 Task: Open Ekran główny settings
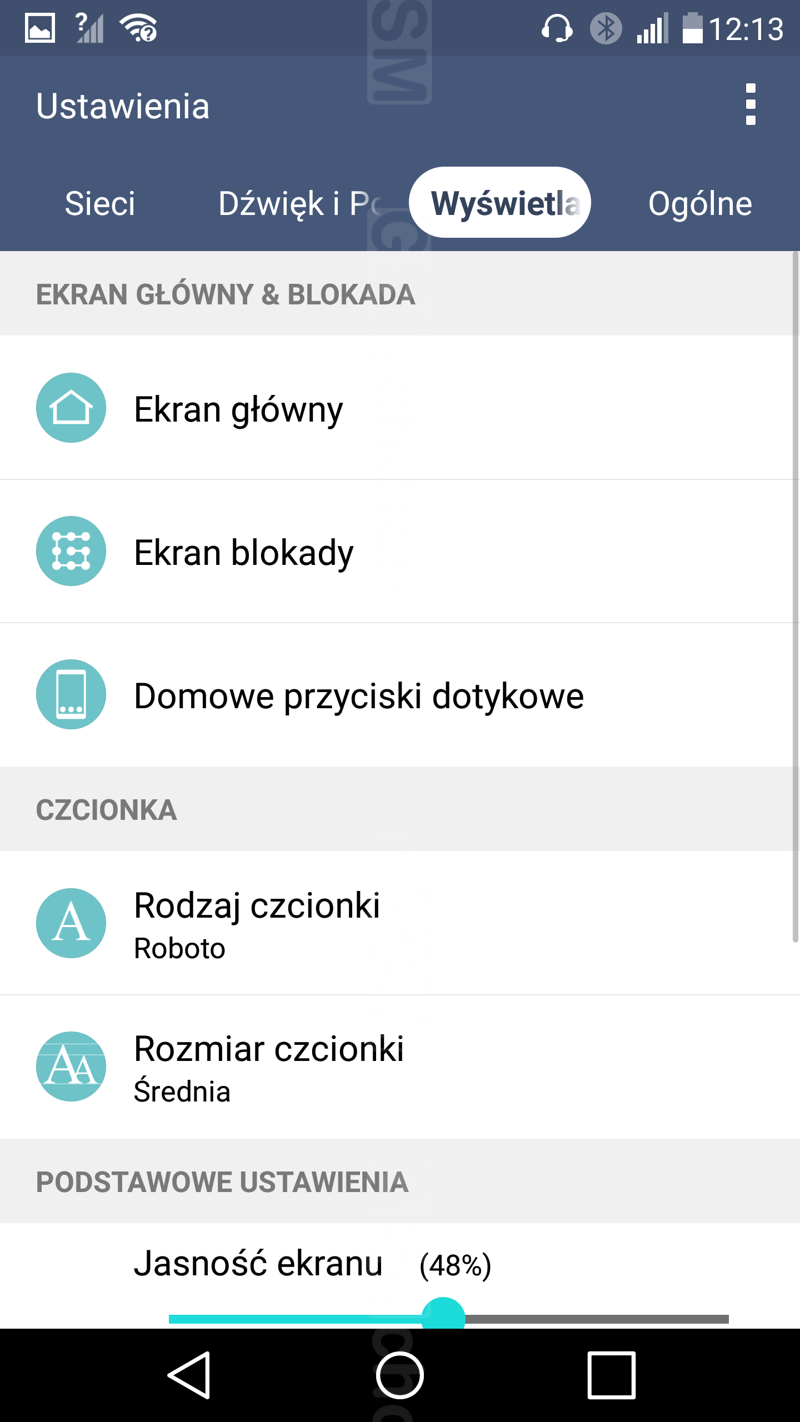[400, 408]
